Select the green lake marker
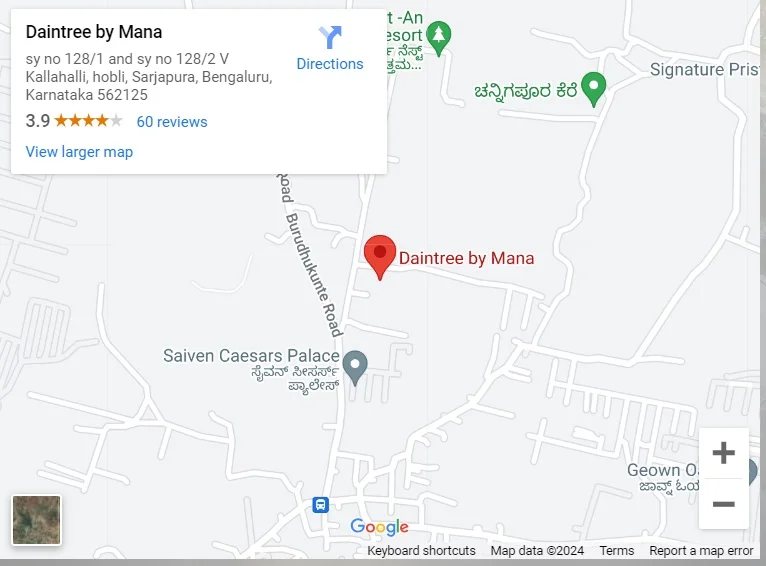 (594, 88)
